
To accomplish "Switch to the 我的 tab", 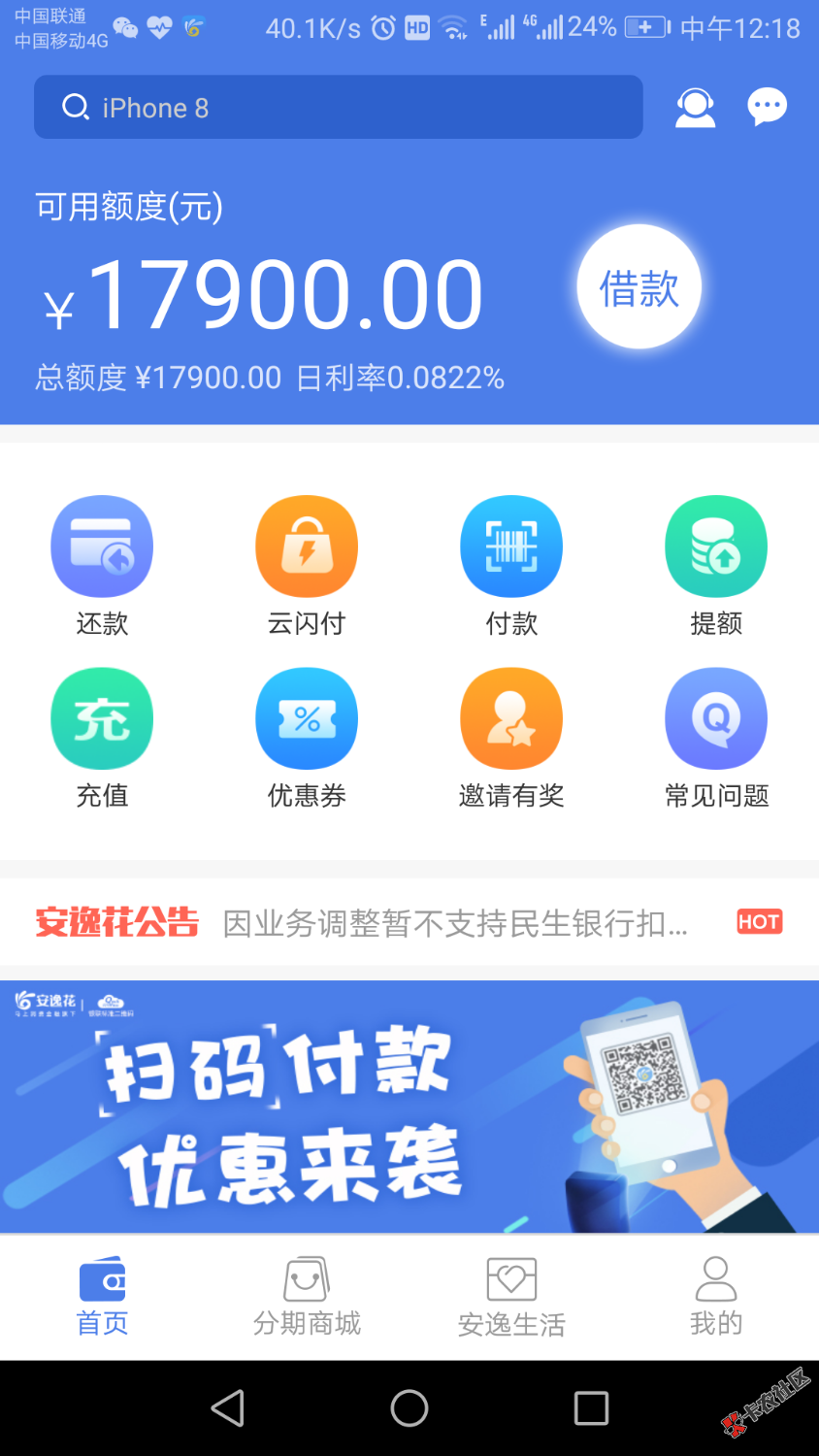I will pyautogui.click(x=716, y=1297).
